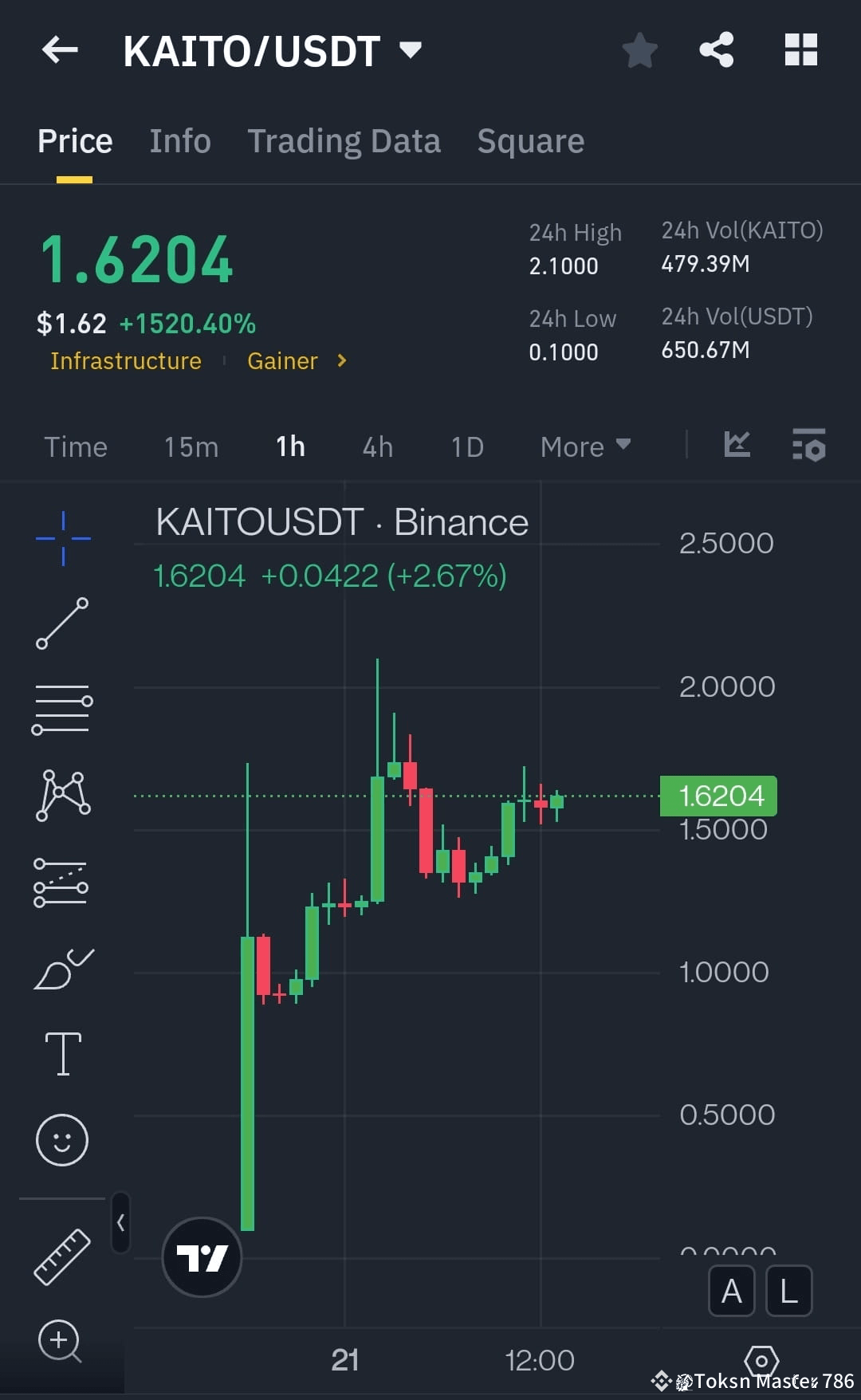Click the TradingView logo on the chart

coord(201,1256)
